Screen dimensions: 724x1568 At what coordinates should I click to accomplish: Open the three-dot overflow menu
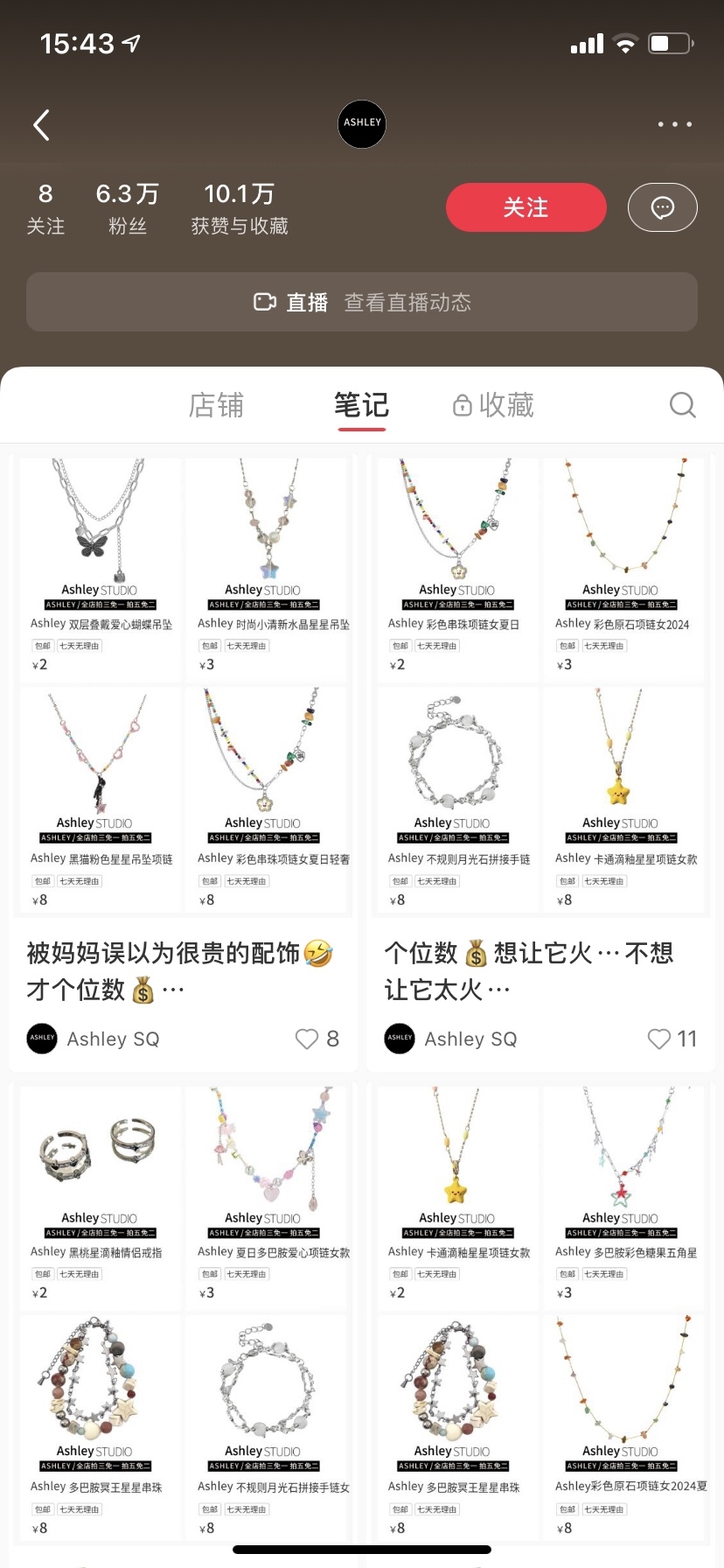(674, 125)
